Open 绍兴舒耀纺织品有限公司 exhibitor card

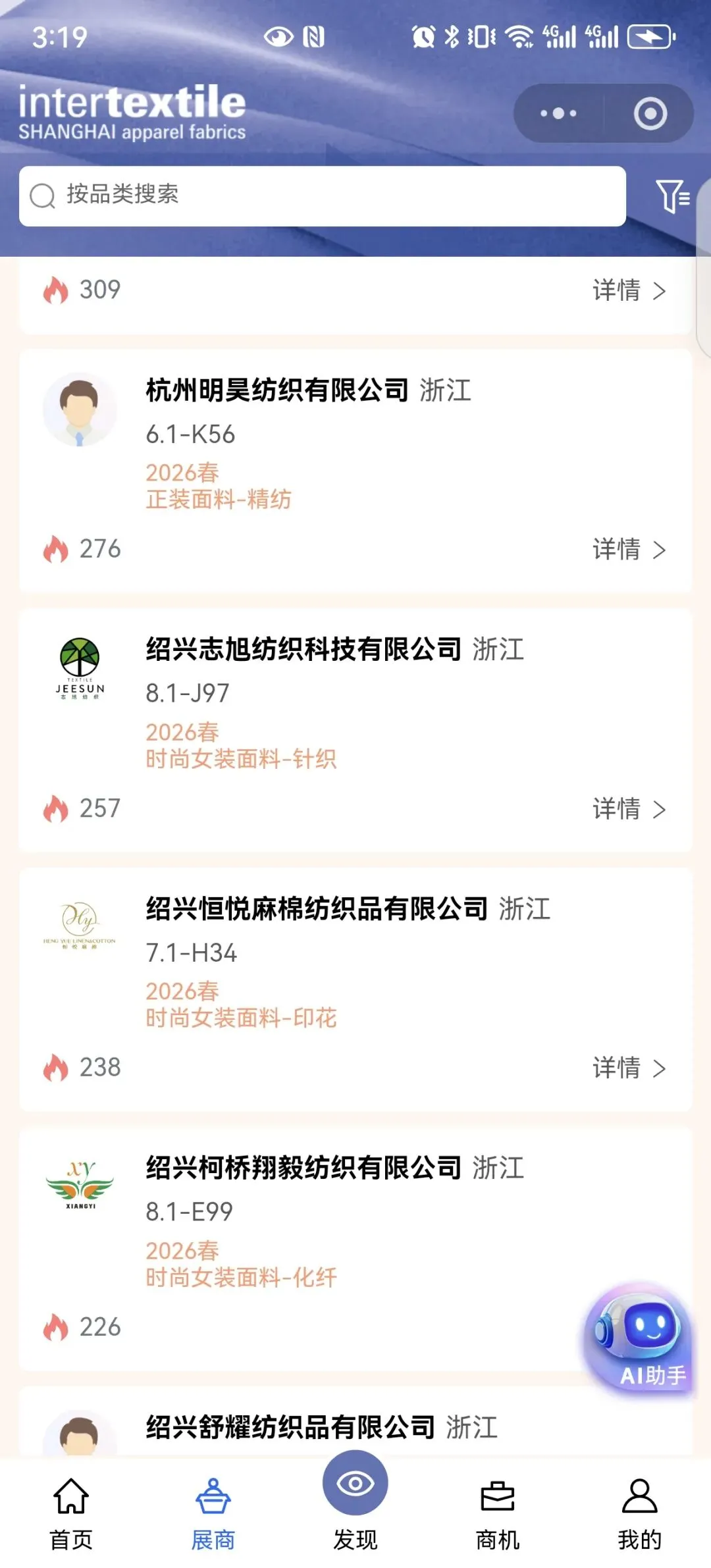click(290, 1427)
